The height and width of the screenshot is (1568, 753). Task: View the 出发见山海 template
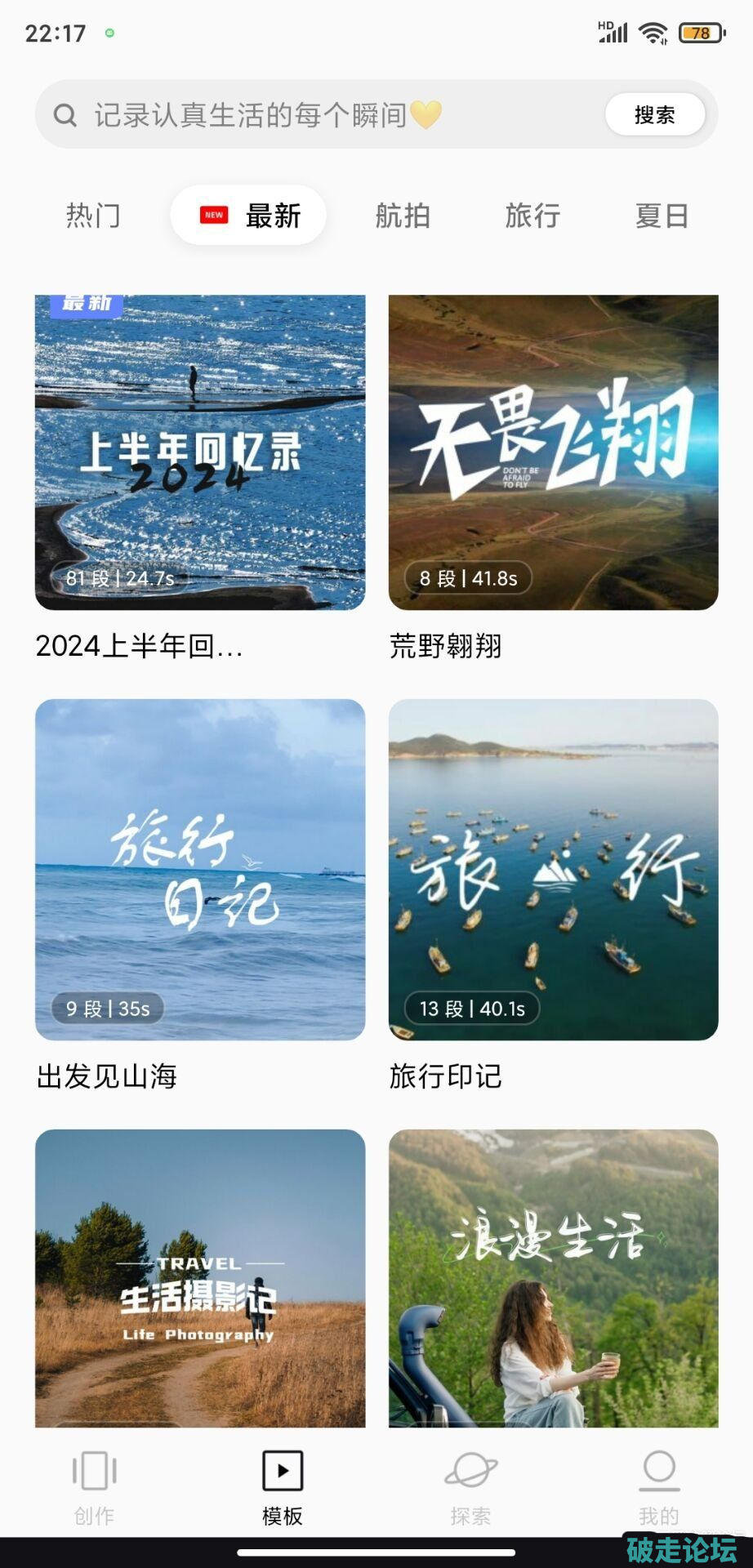pyautogui.click(x=200, y=869)
